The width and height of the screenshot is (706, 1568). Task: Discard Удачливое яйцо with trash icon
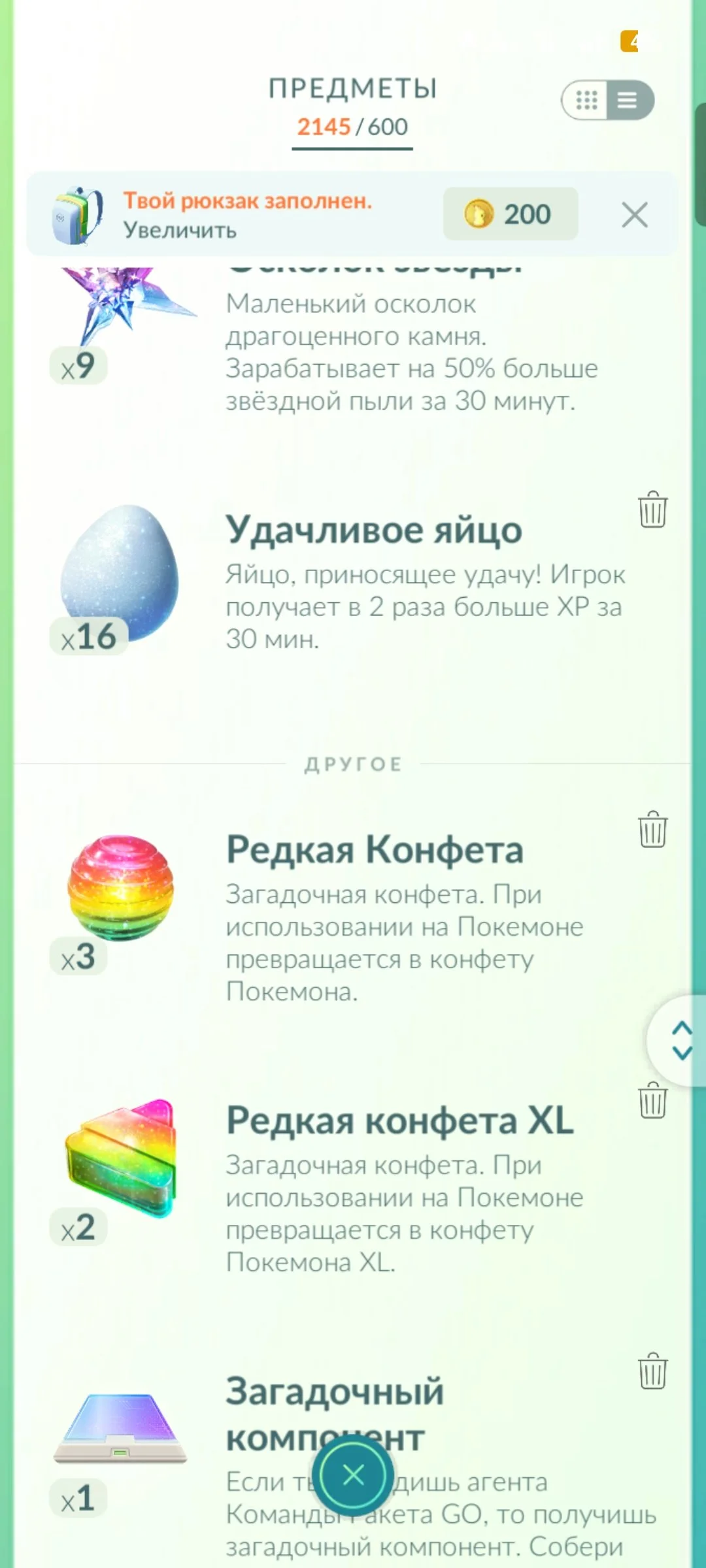(652, 509)
